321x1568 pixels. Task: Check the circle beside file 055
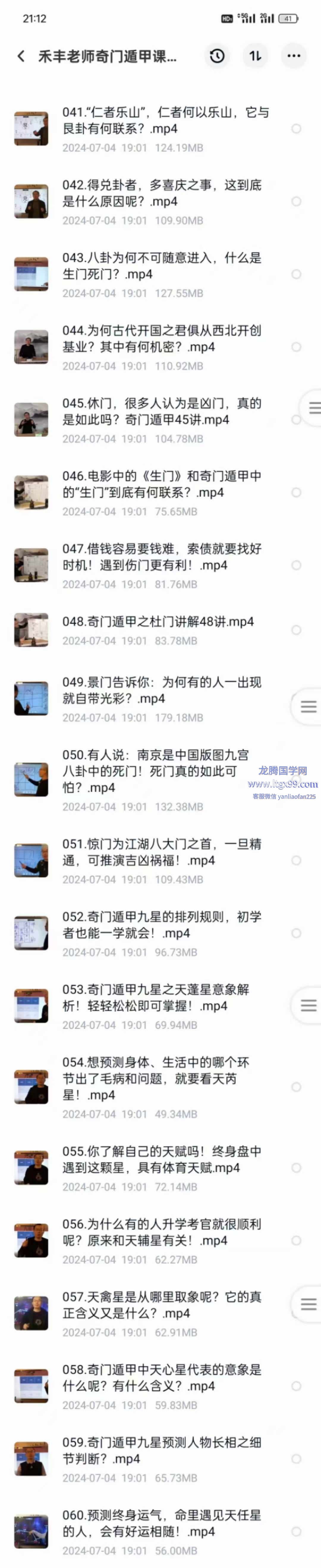click(296, 1168)
